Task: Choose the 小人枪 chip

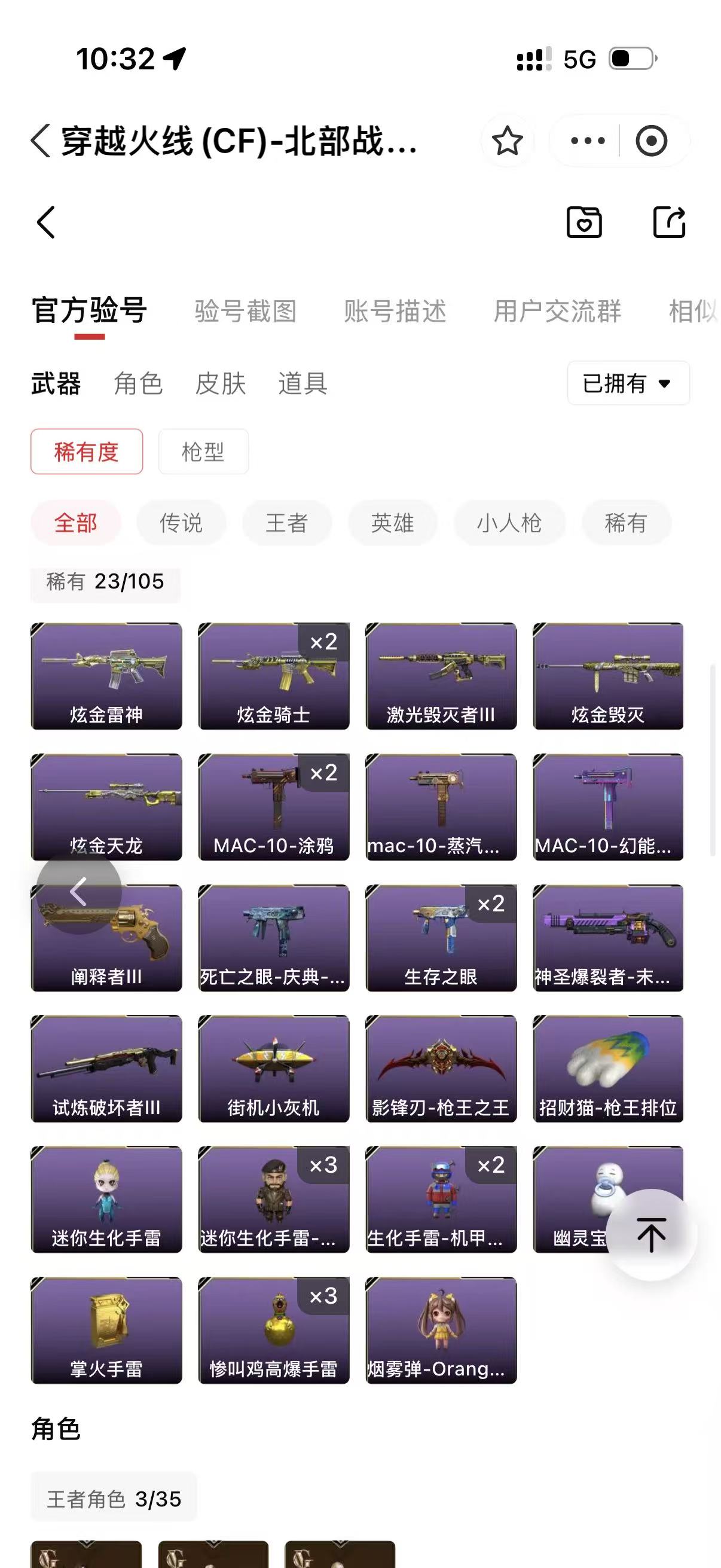Action: point(509,523)
